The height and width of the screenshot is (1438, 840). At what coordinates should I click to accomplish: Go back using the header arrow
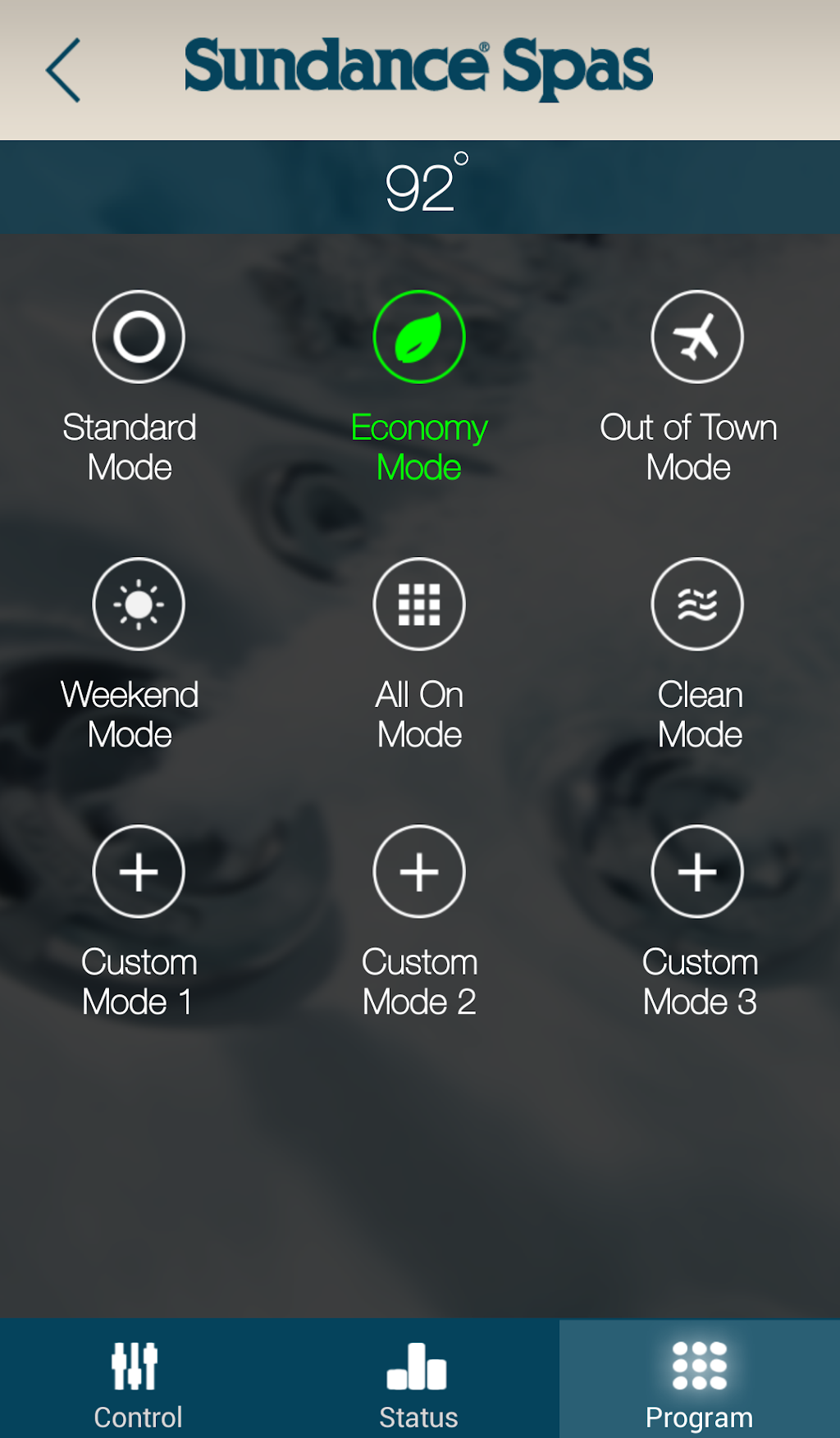point(63,70)
